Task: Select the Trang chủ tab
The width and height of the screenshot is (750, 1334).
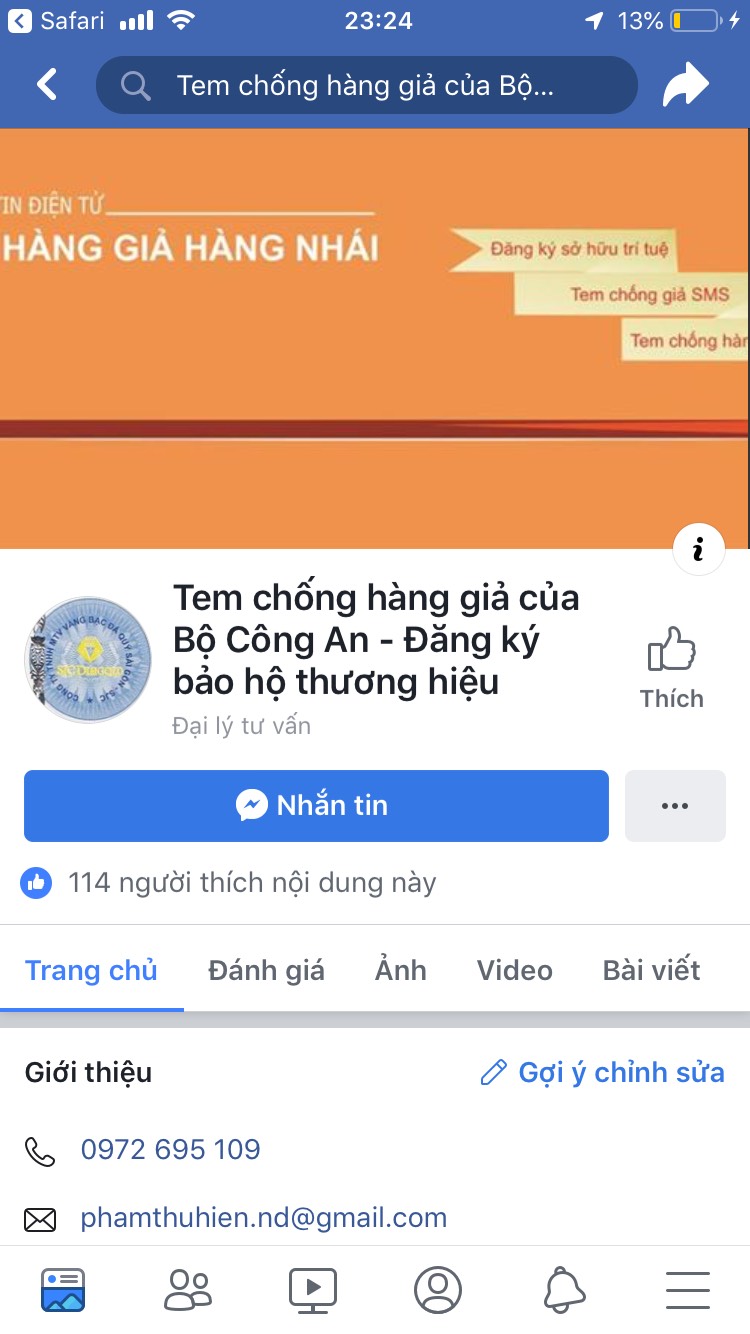Action: [91, 970]
